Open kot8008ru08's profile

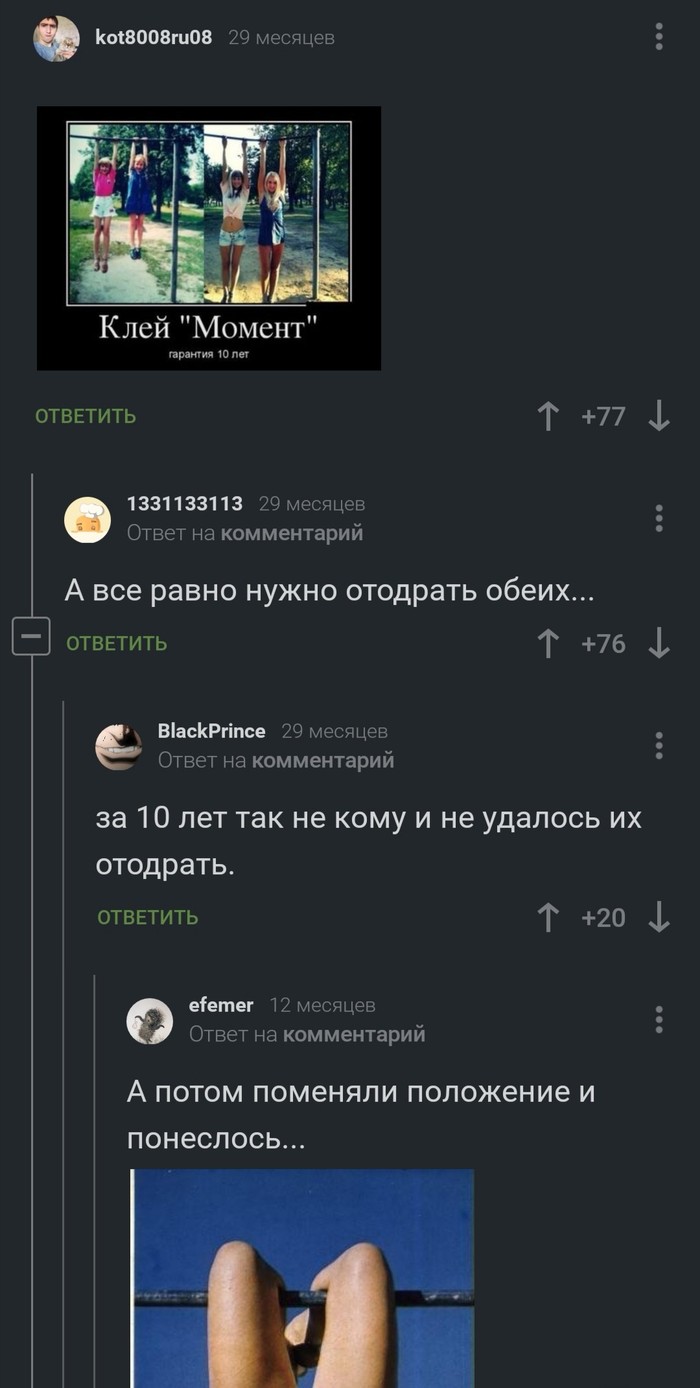pos(153,38)
